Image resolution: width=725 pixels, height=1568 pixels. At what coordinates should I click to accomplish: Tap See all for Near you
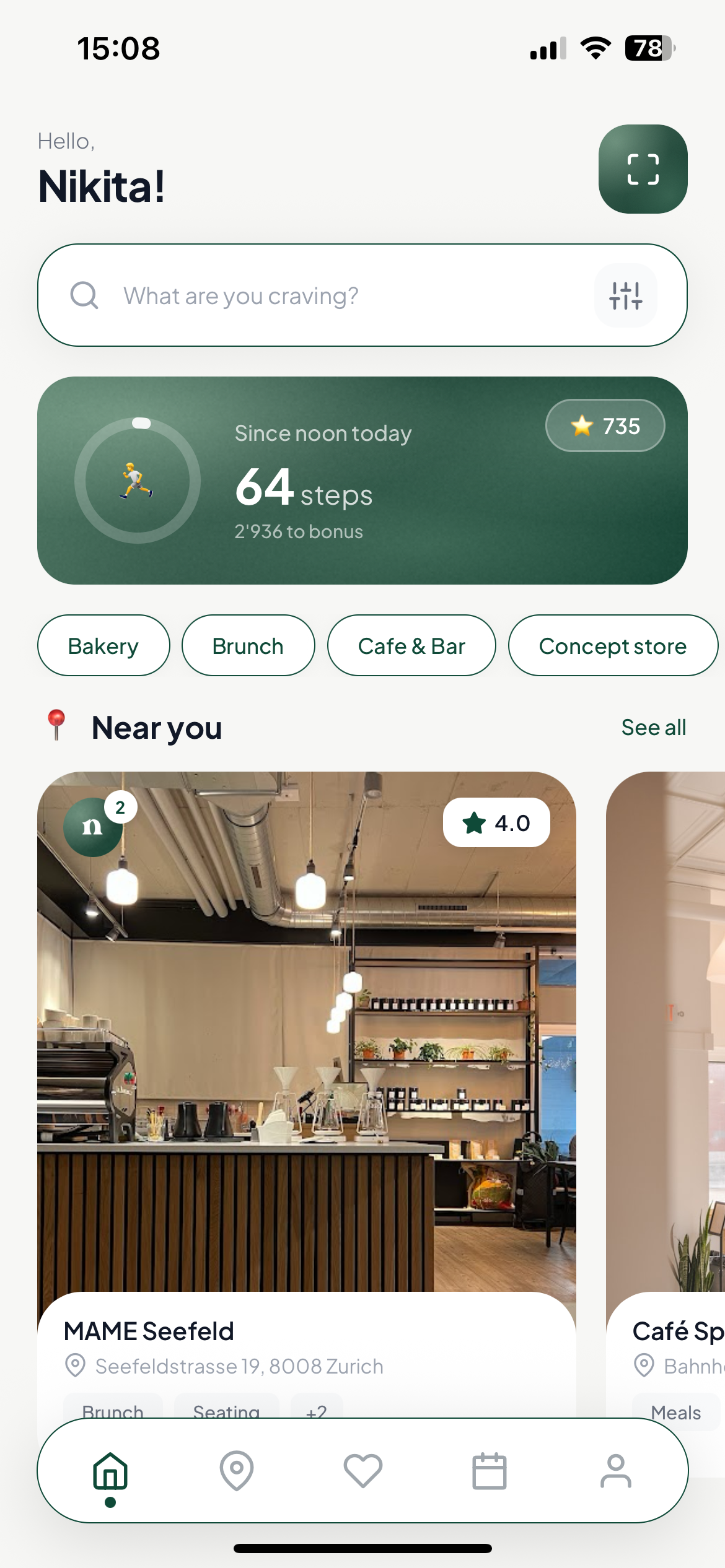tap(653, 728)
